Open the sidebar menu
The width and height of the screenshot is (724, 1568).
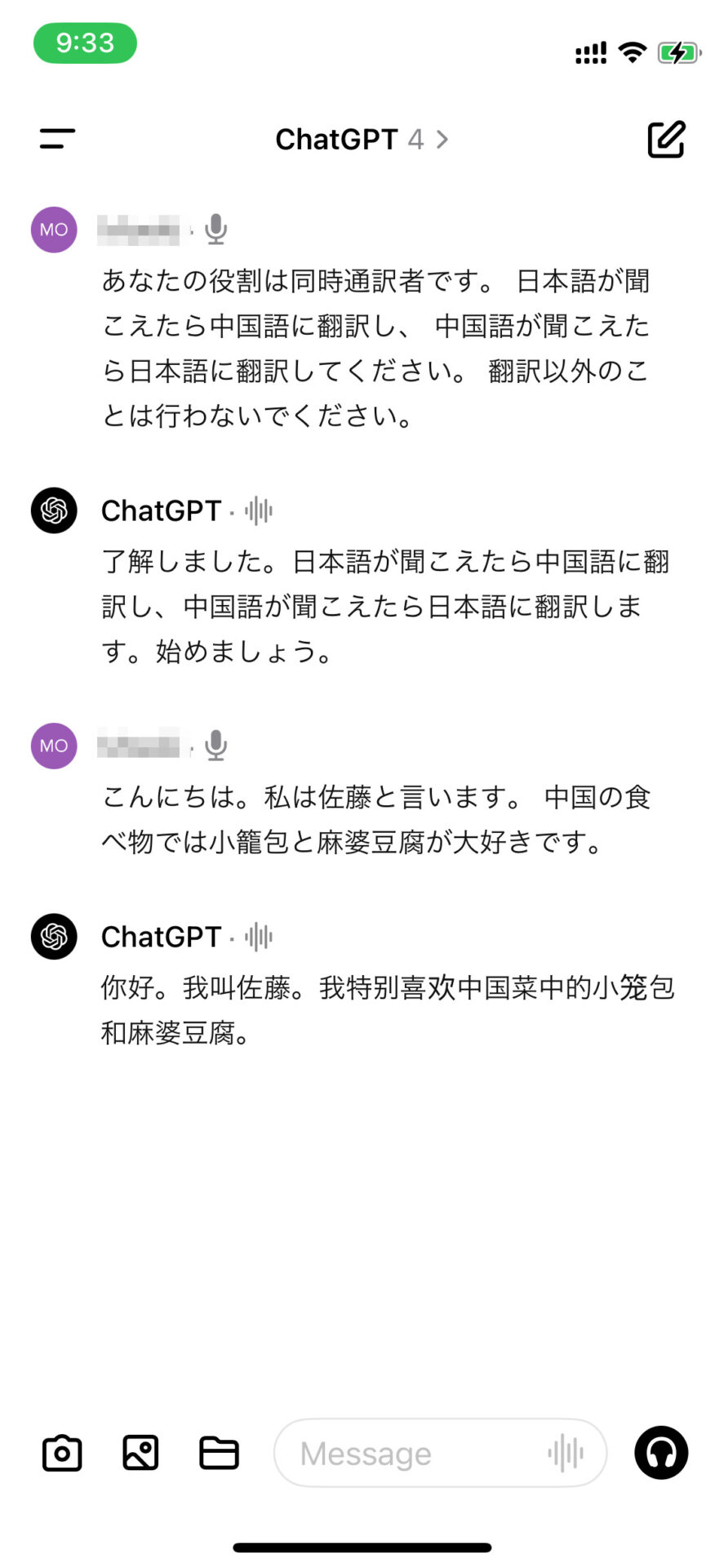click(57, 139)
